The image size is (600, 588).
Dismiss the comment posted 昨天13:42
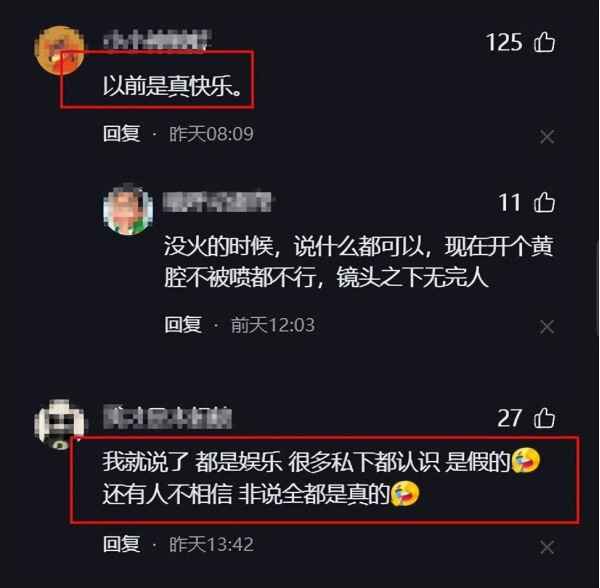[x=547, y=547]
